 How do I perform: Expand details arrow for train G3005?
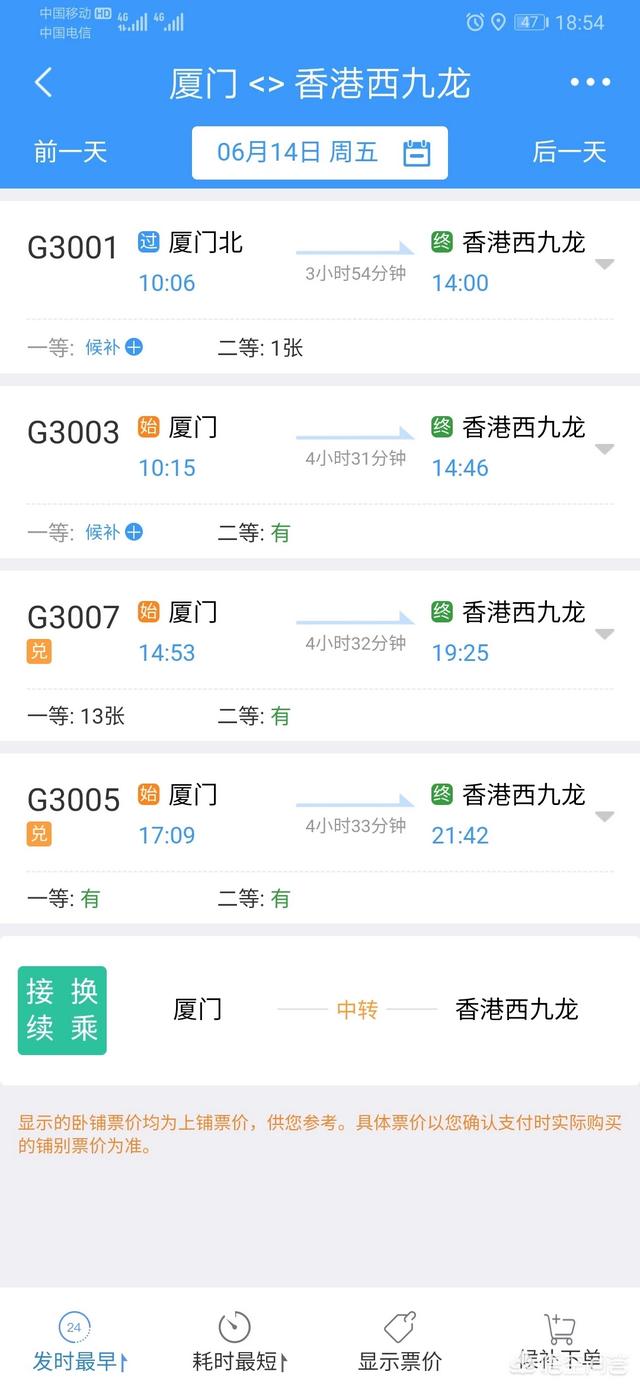pos(604,817)
